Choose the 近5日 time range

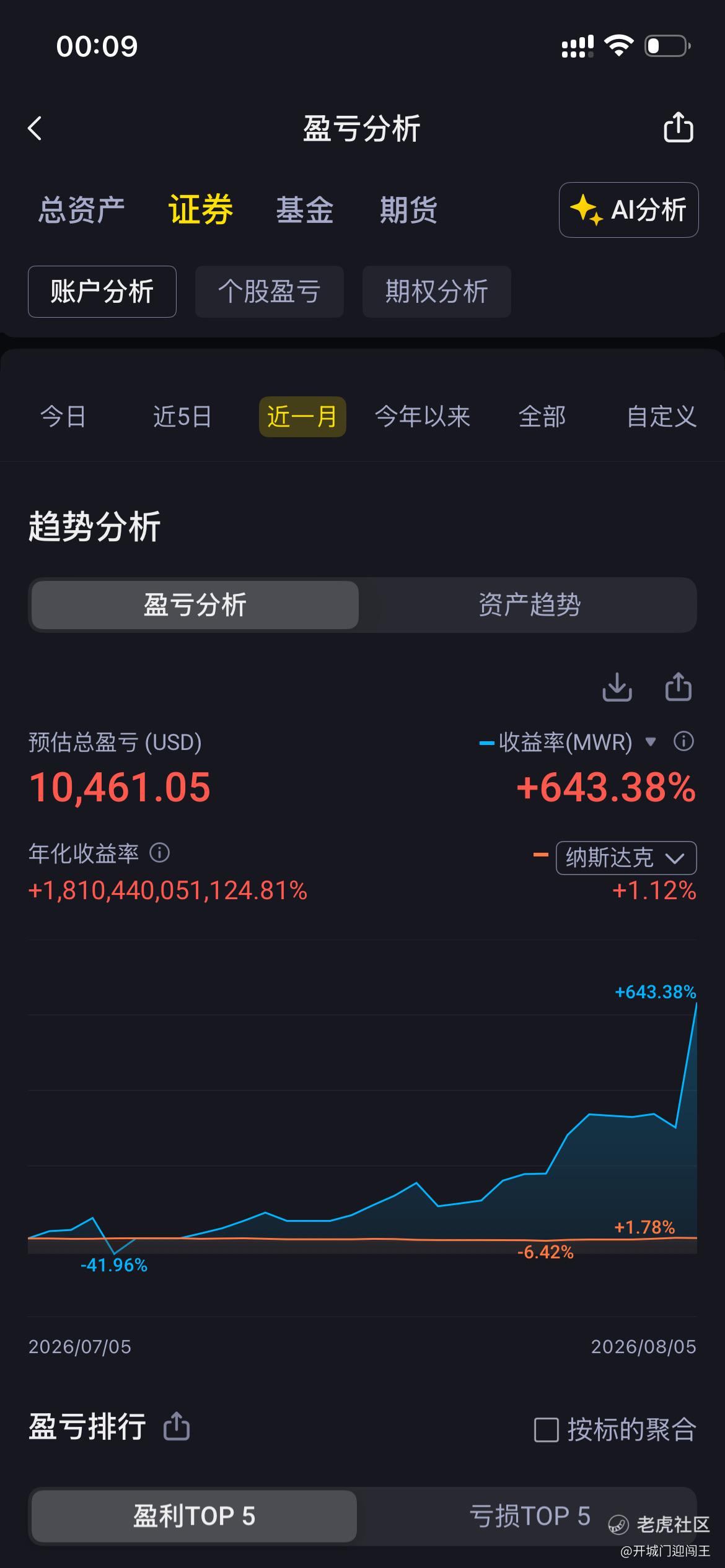click(182, 417)
